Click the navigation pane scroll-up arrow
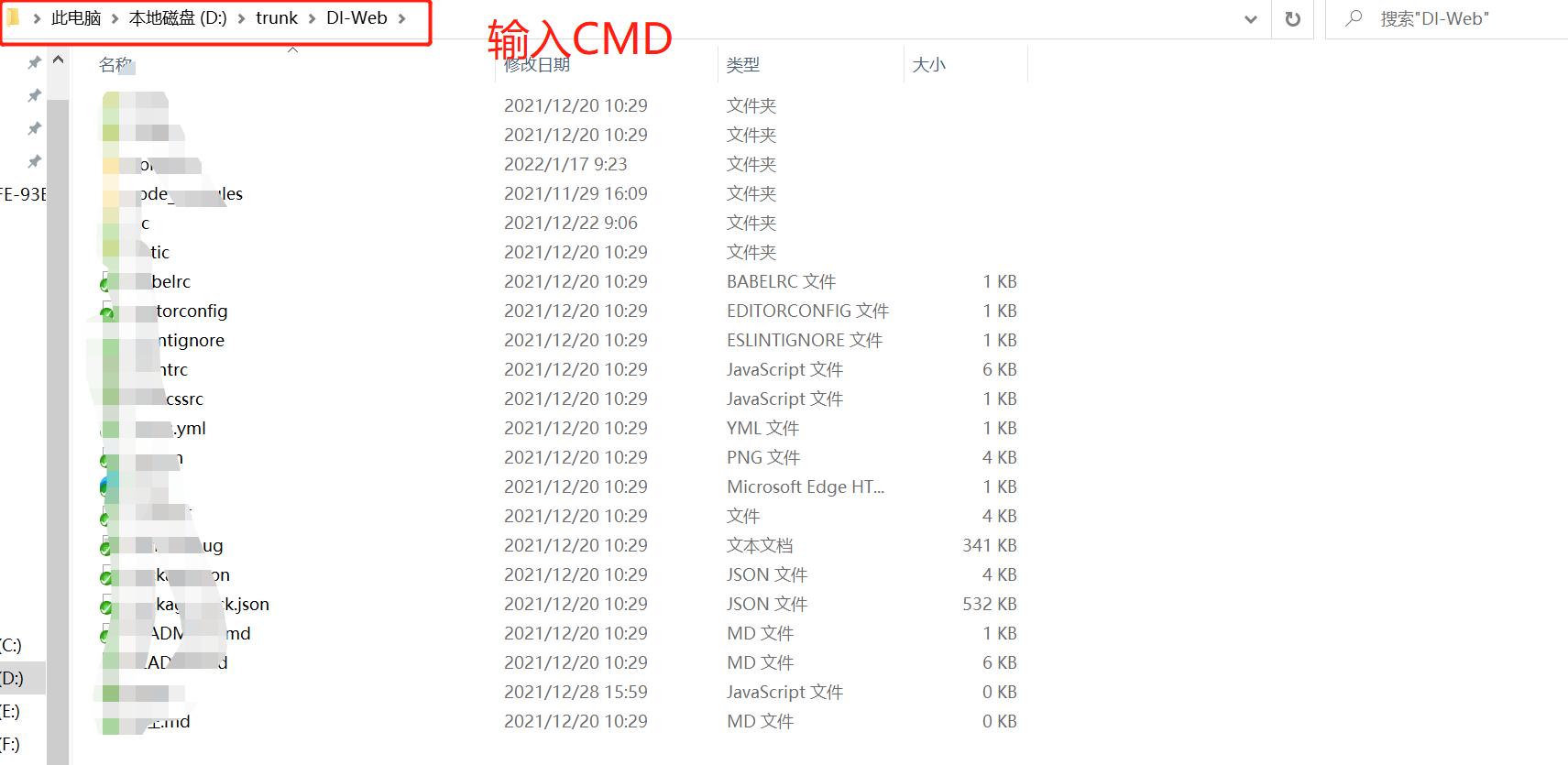 pyautogui.click(x=58, y=60)
